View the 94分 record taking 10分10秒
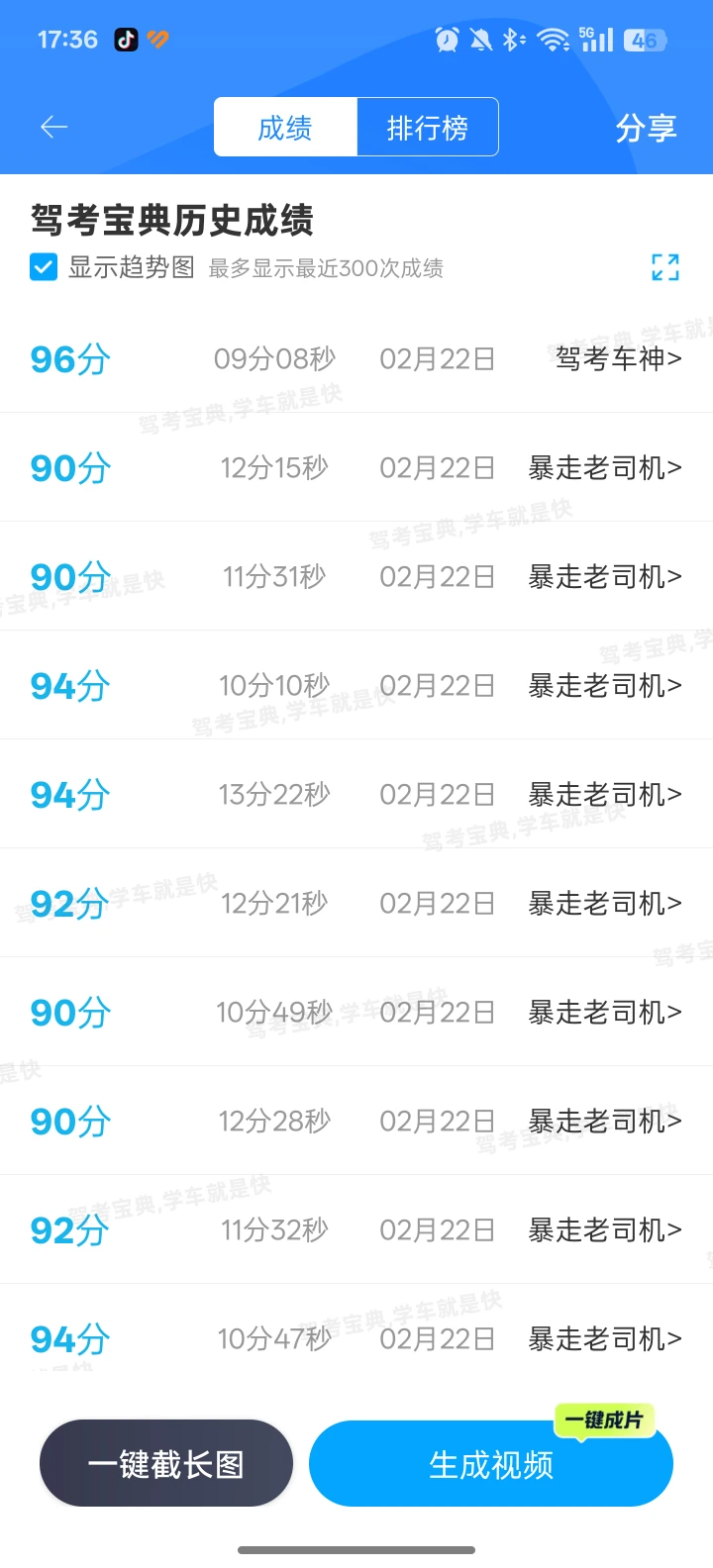 [x=356, y=685]
